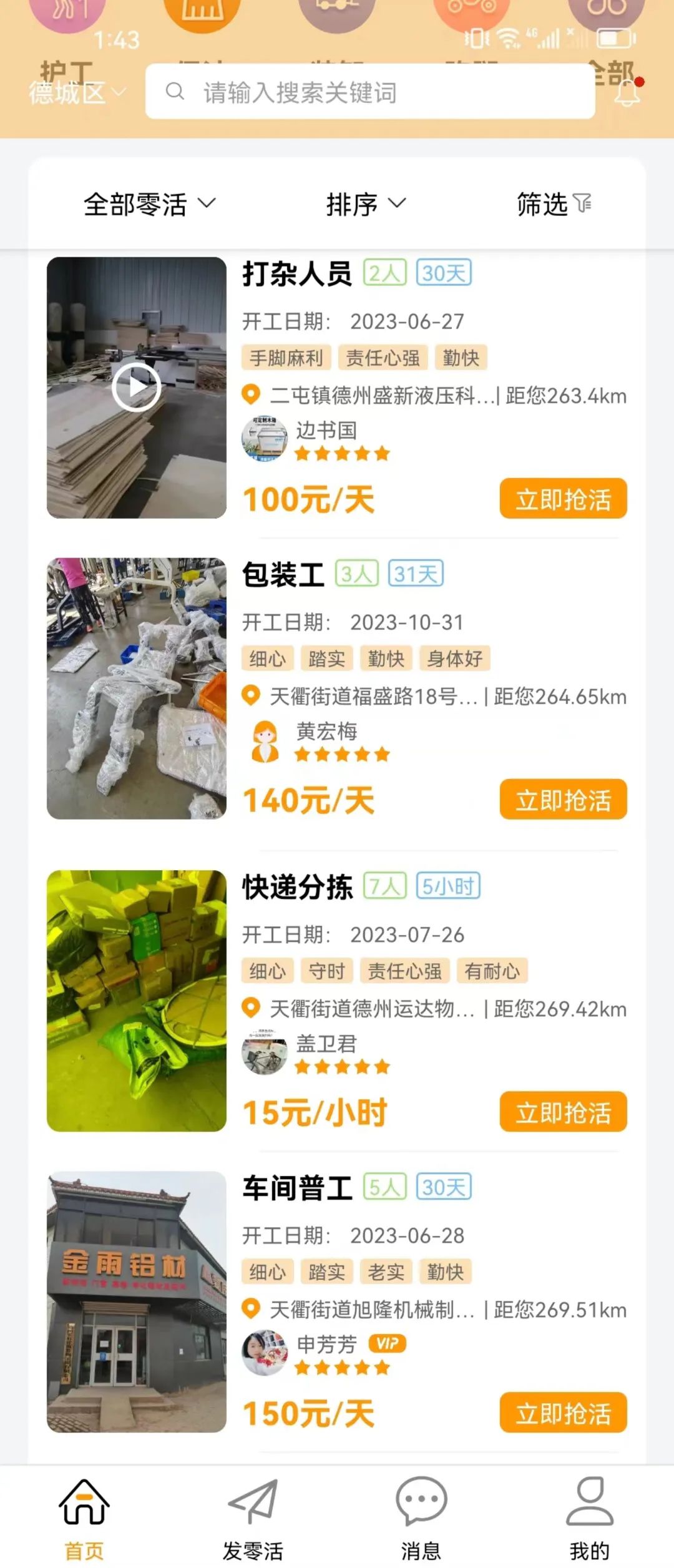The width and height of the screenshot is (674, 1568).
Task: Tap the funnel icon next to 筛选
Action: (x=582, y=203)
